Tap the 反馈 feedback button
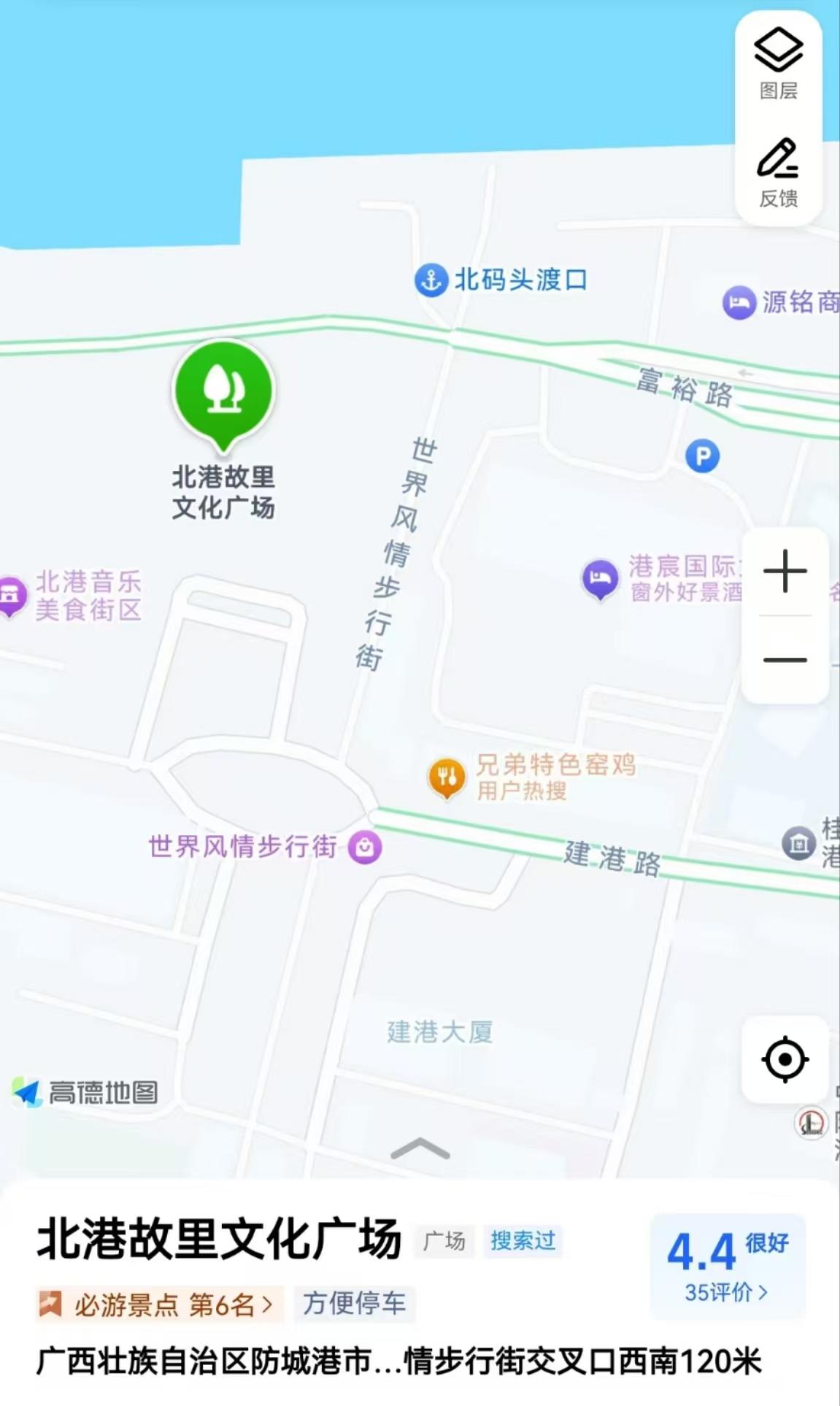This screenshot has width=840, height=1406. tap(778, 172)
